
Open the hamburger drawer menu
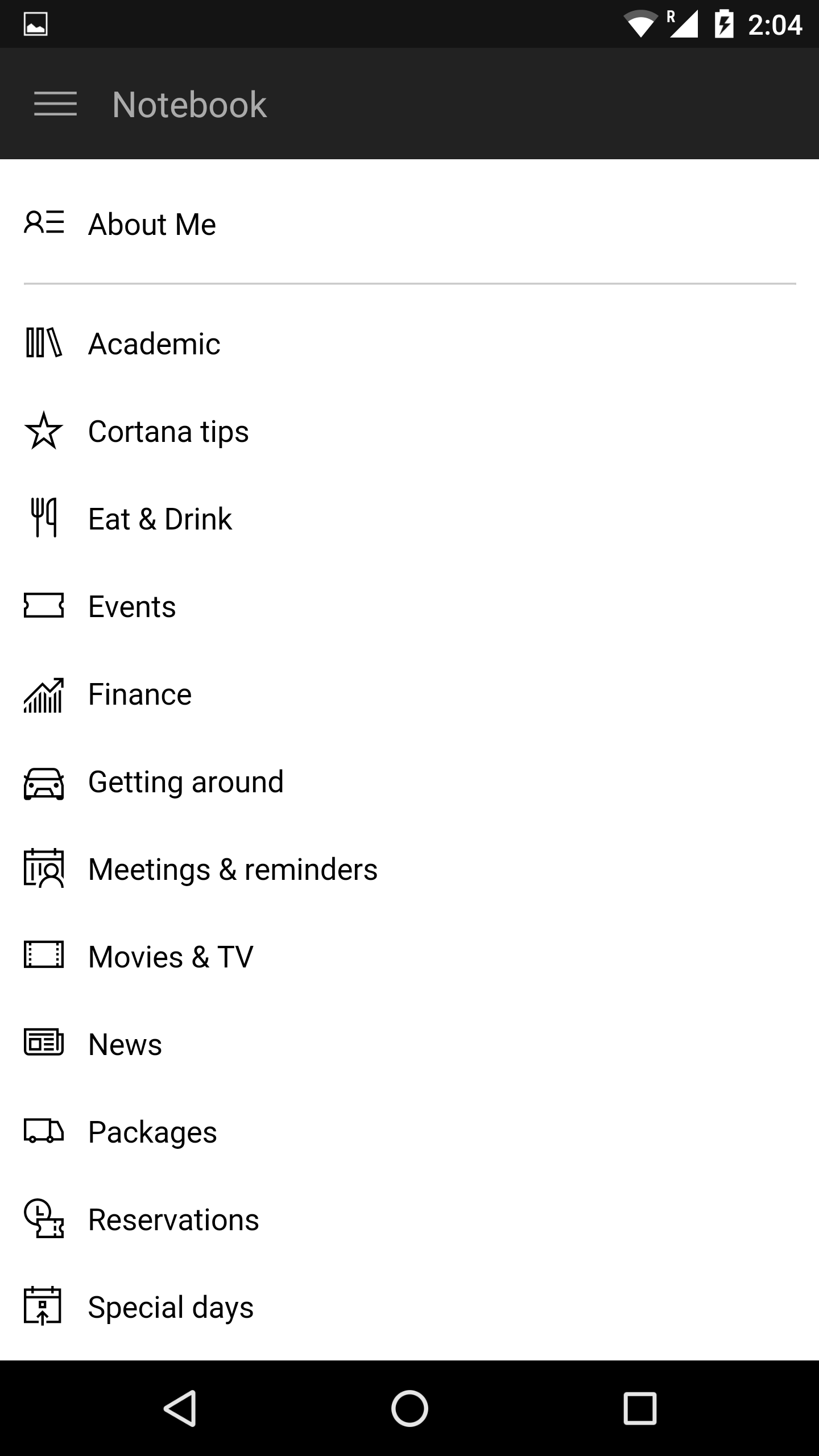(x=55, y=104)
